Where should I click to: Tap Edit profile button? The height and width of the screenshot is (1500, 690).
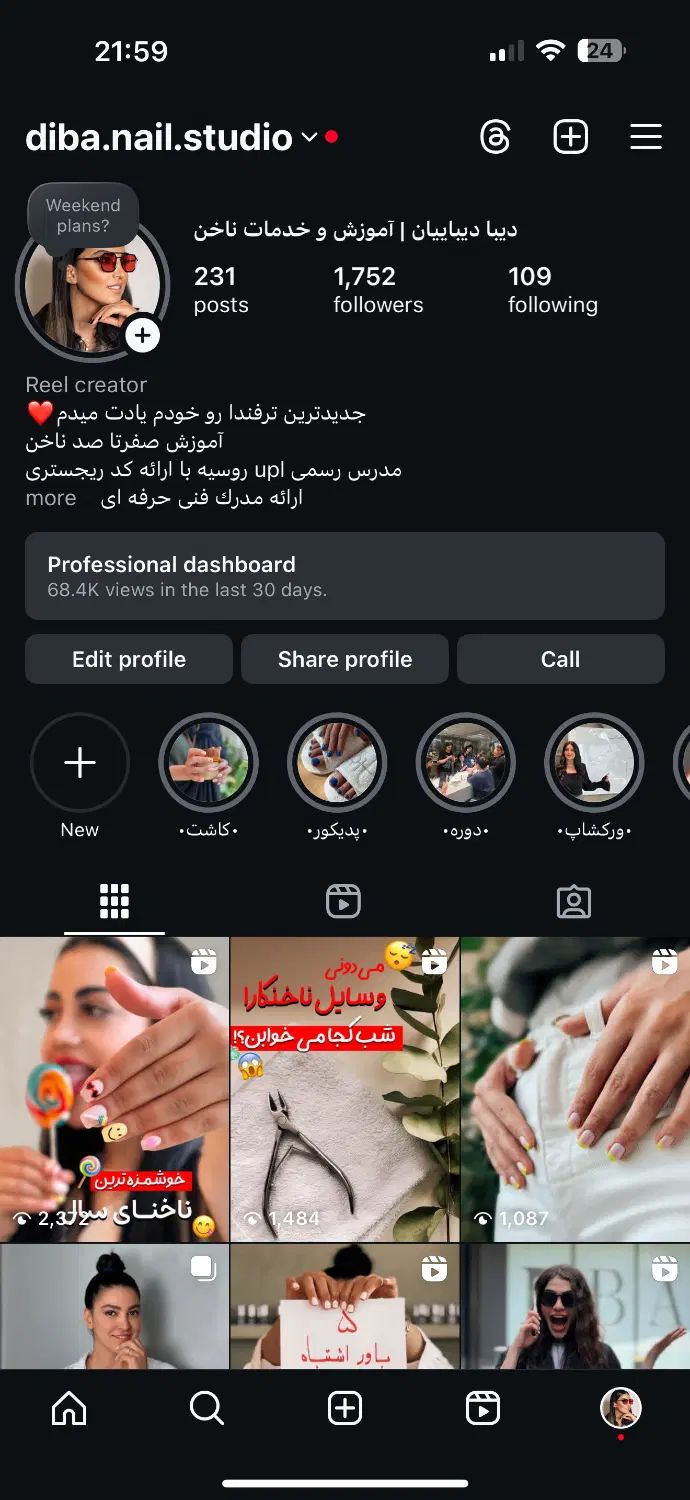[x=129, y=659]
